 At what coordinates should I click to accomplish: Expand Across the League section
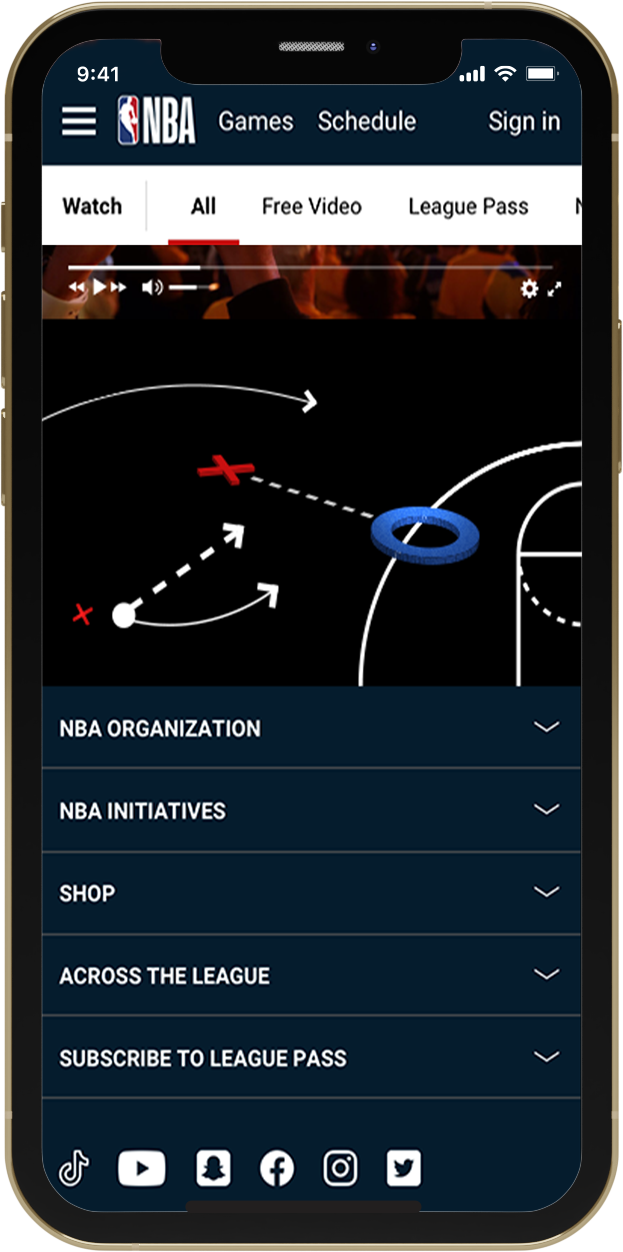point(311,975)
